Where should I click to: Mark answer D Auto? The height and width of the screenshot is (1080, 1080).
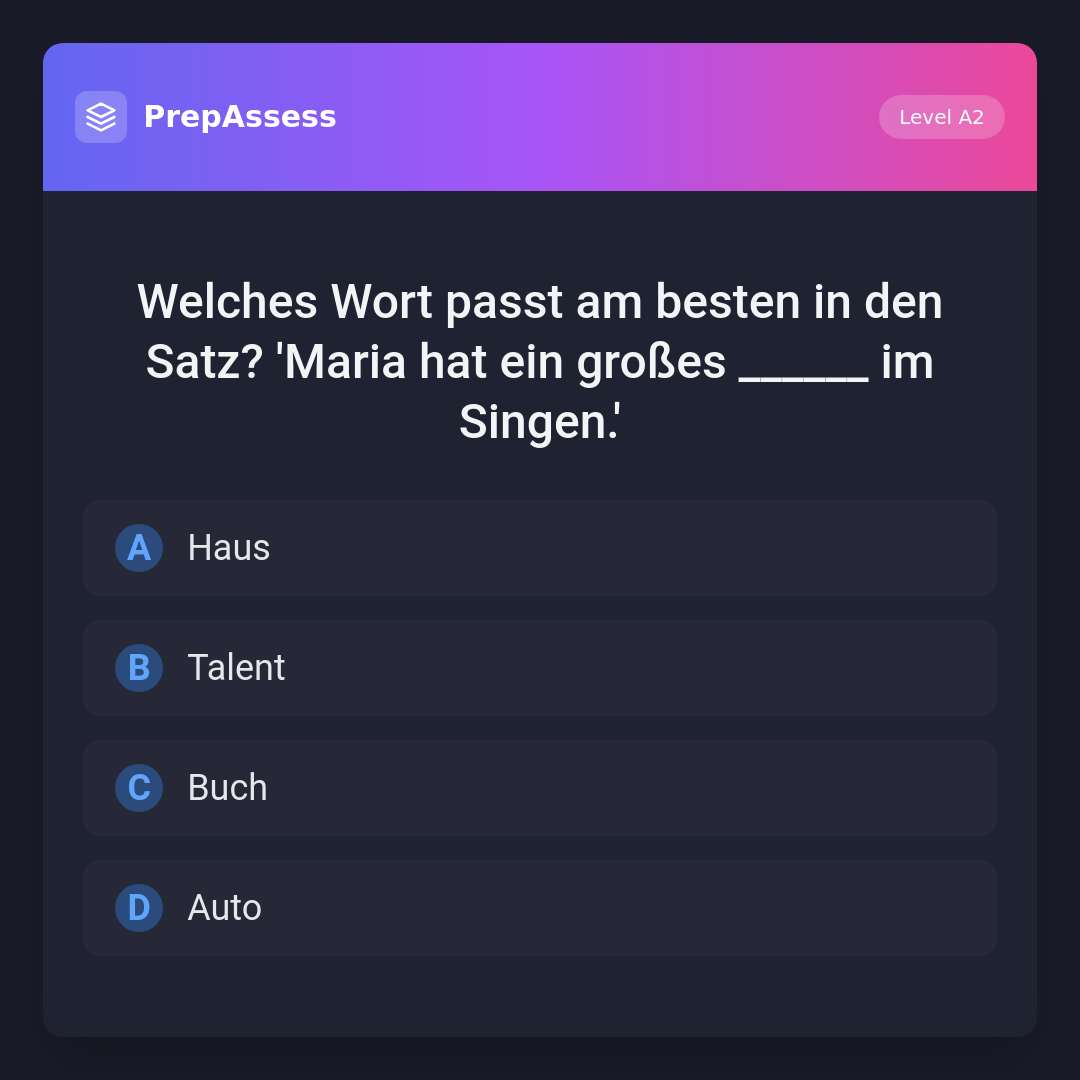tap(540, 908)
